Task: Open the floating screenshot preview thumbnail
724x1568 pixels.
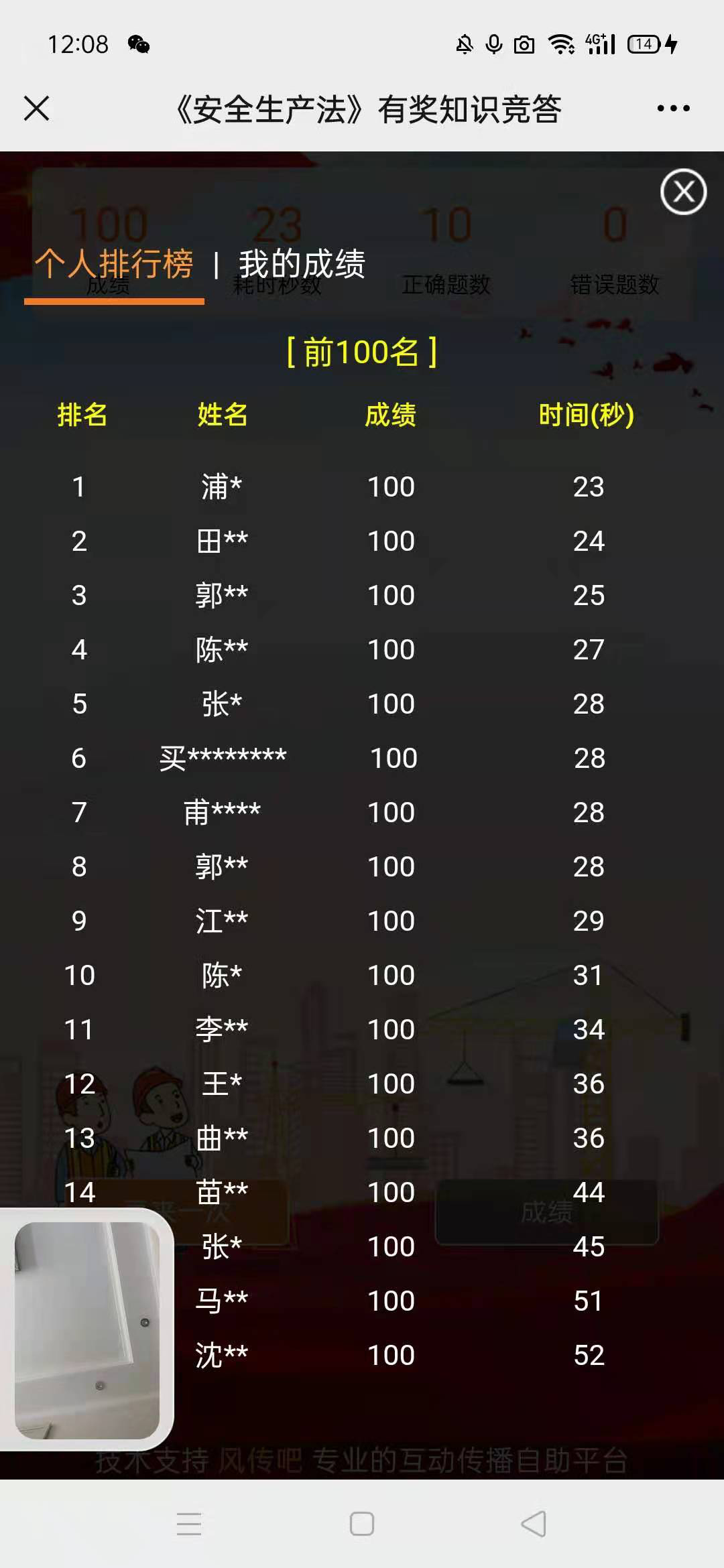Action: pos(86,1329)
